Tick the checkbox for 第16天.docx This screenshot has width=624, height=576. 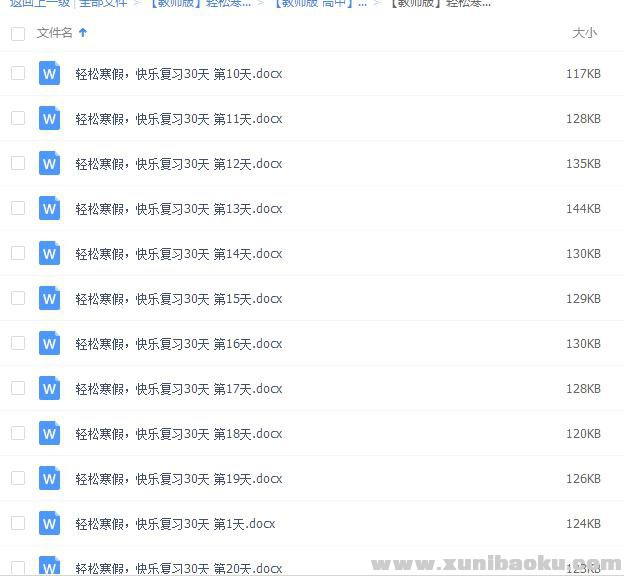click(18, 343)
